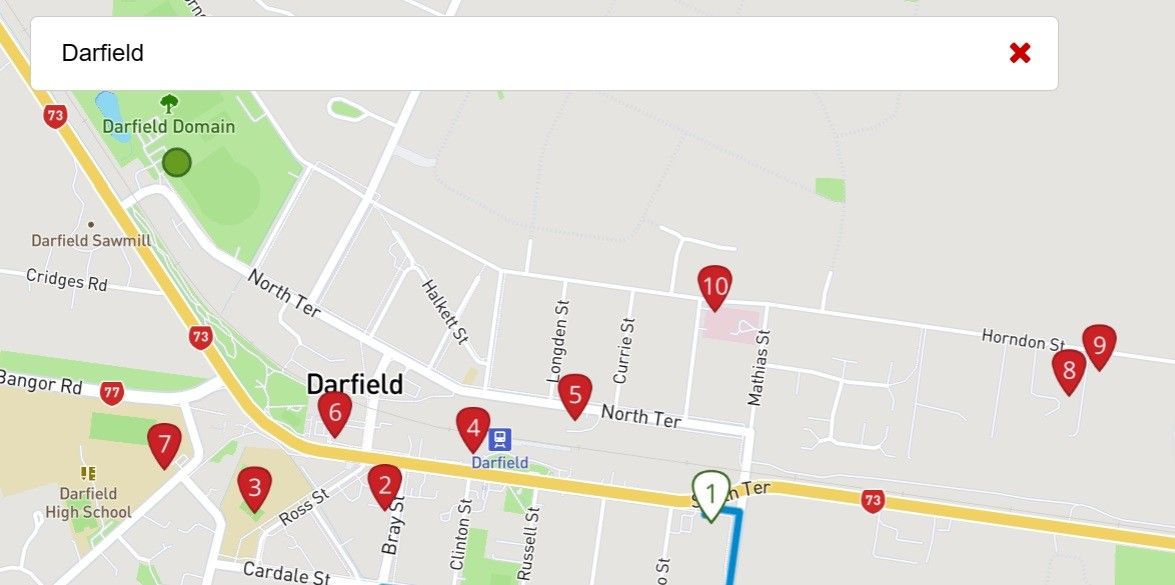Edit the Darfield search field
This screenshot has height=585, width=1175.
(x=500, y=53)
